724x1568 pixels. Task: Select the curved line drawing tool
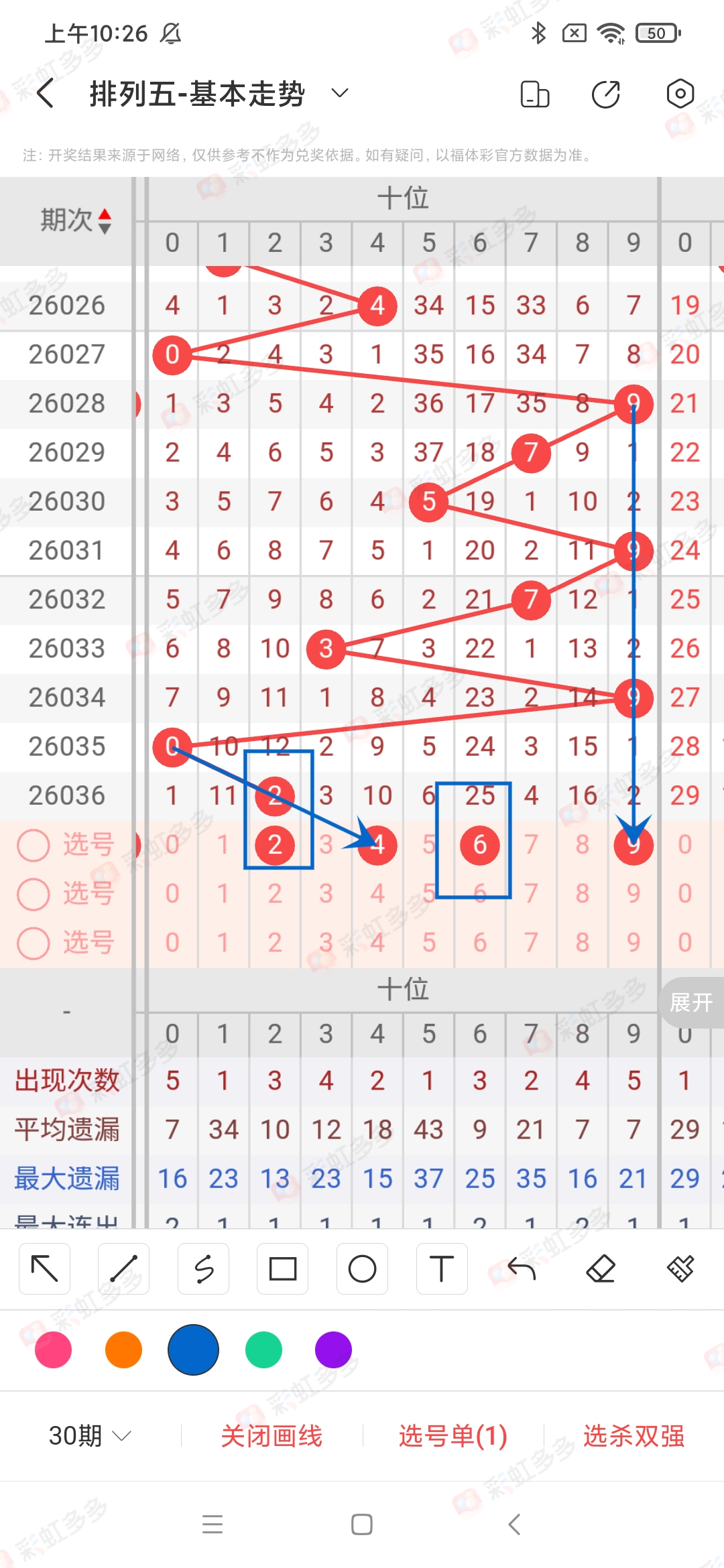click(203, 1268)
